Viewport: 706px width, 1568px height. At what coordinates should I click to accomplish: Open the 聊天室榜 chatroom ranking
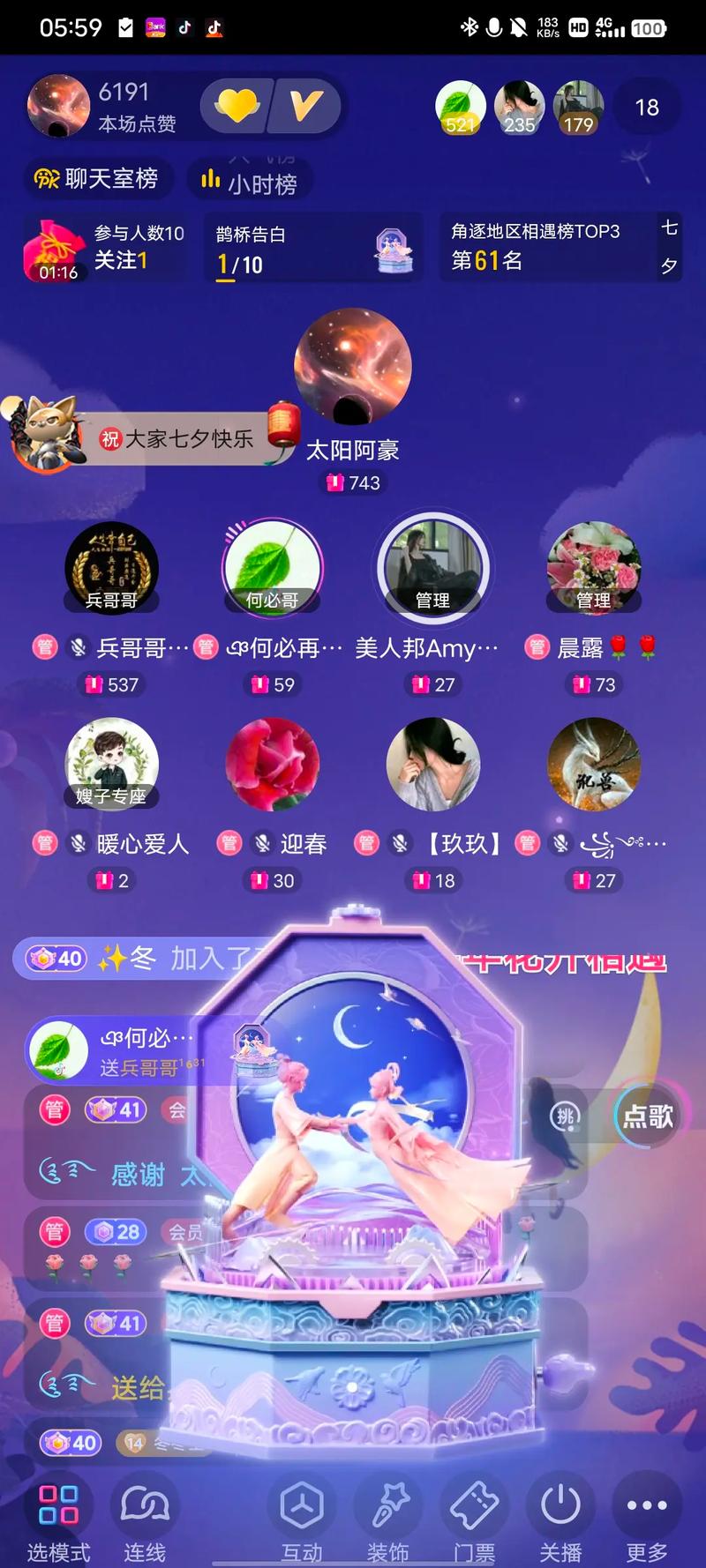[97, 179]
